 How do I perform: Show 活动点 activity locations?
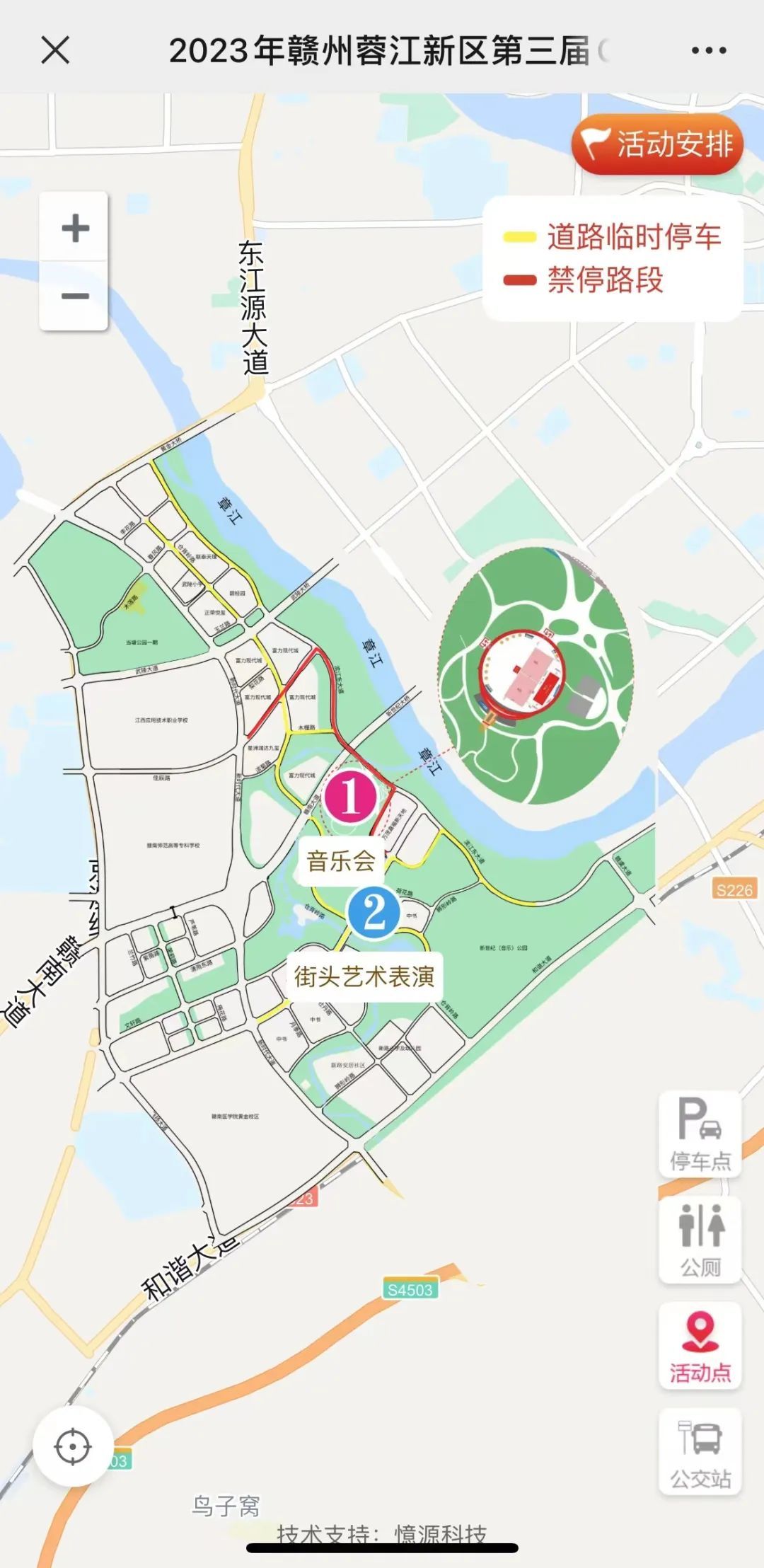click(700, 1347)
